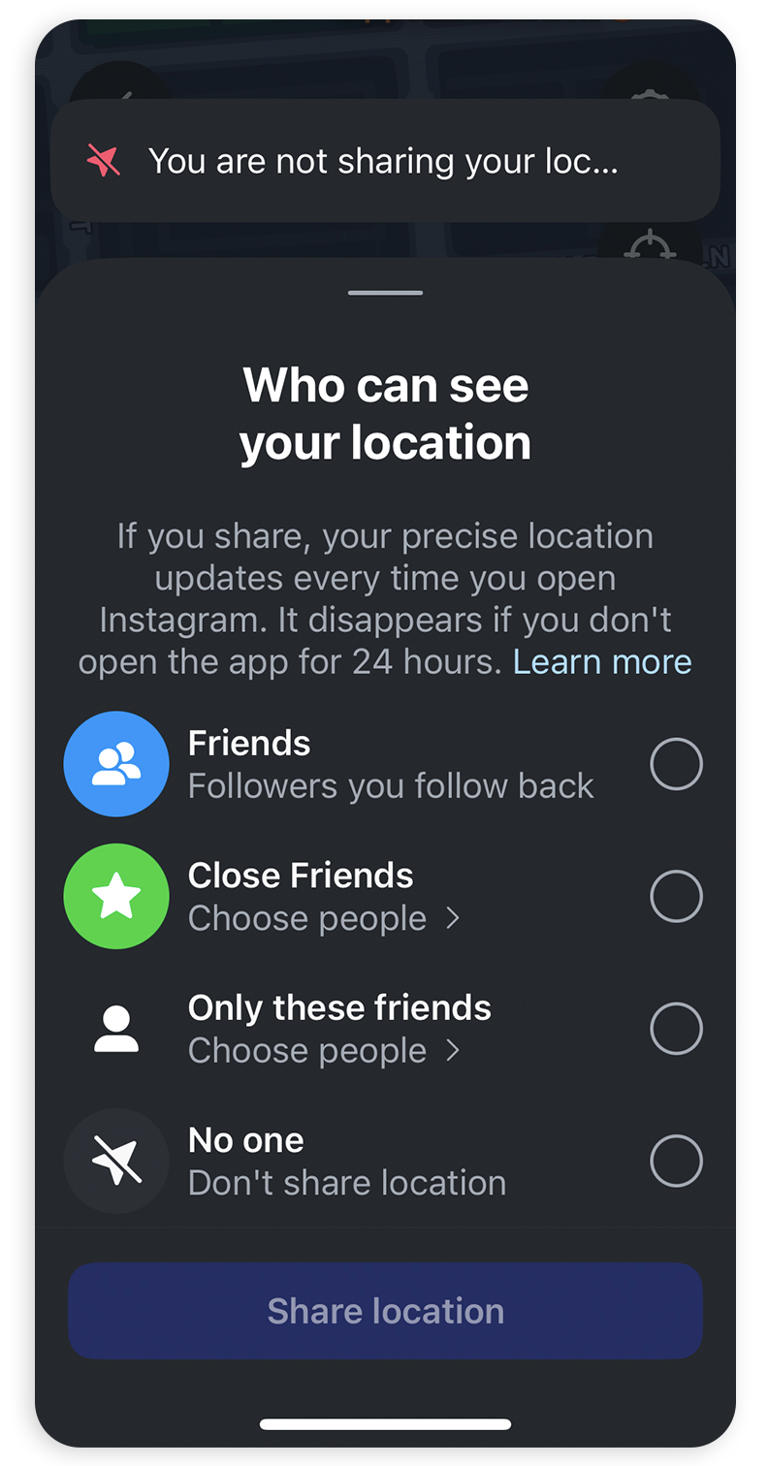Viewport: 768px width, 1466px height.
Task: Tap the slashed arrow icon beside No one
Action: point(116,1161)
